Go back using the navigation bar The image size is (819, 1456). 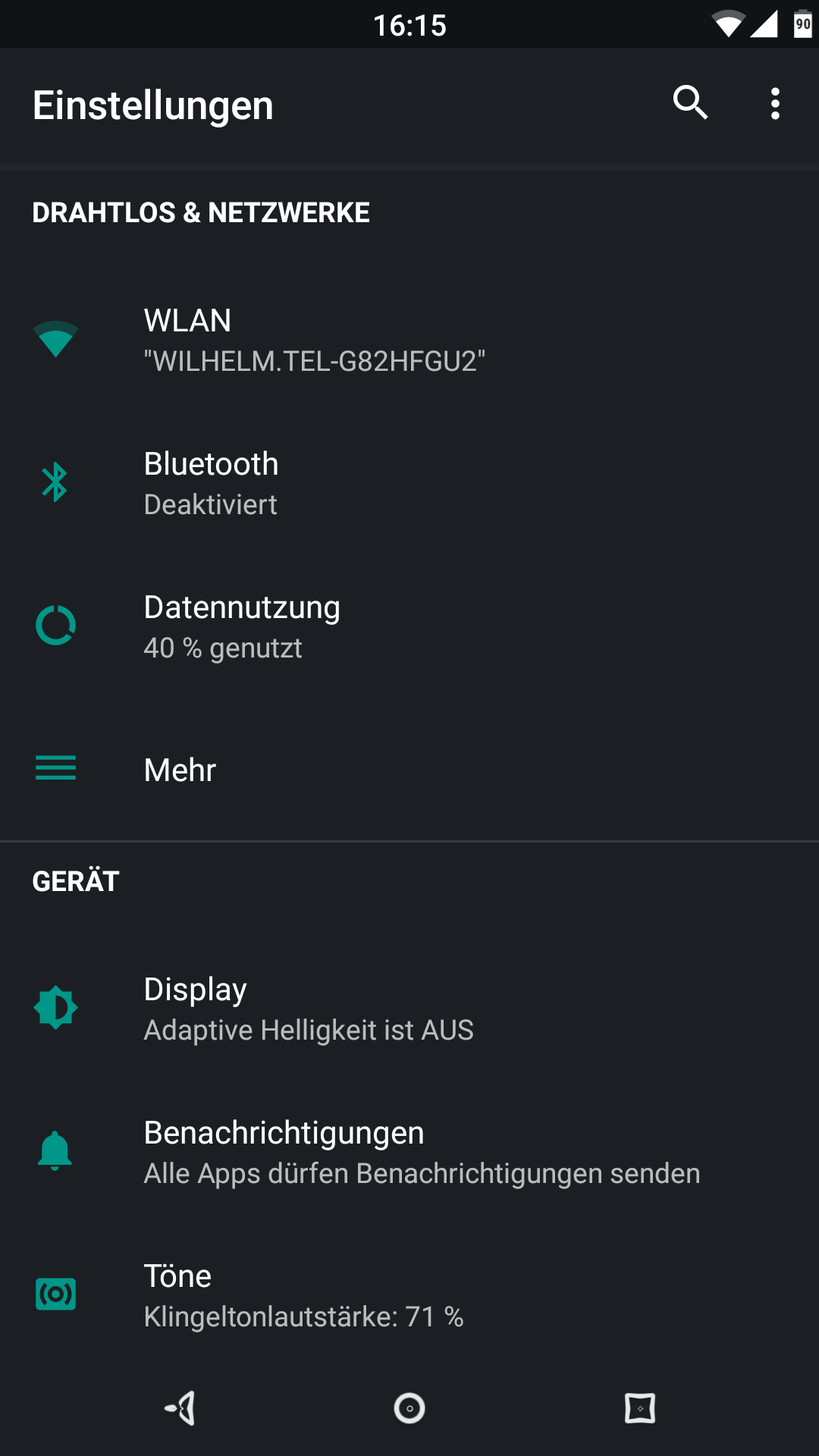point(180,1408)
